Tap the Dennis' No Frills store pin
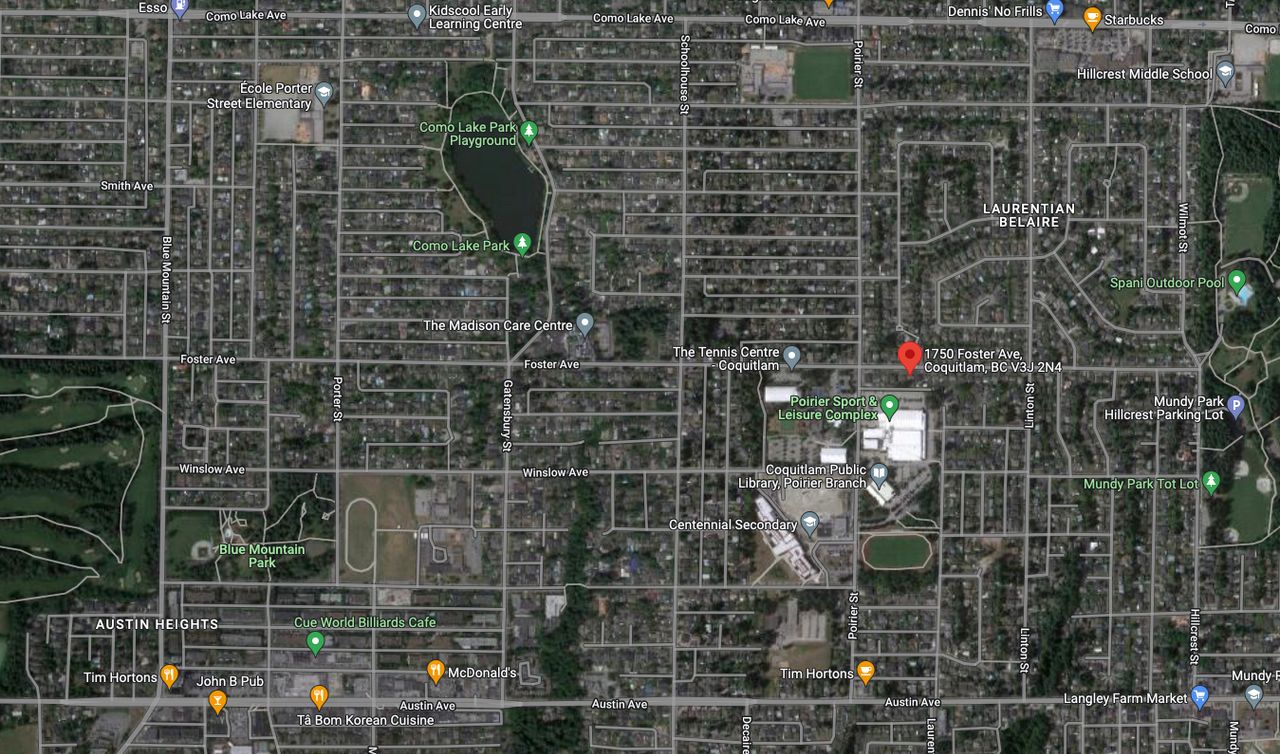The image size is (1280, 754). pyautogui.click(x=1054, y=12)
